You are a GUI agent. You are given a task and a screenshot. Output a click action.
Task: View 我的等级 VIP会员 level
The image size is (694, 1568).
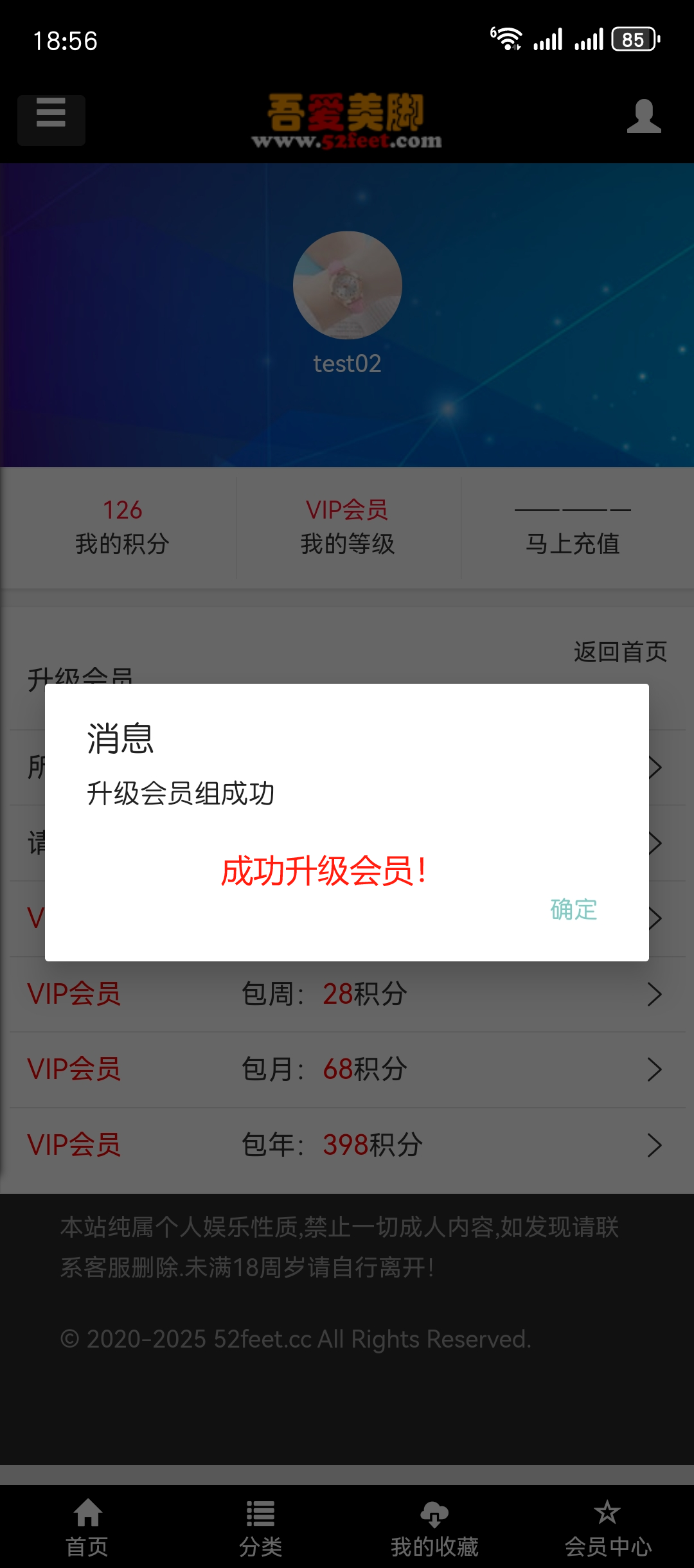pyautogui.click(x=347, y=528)
